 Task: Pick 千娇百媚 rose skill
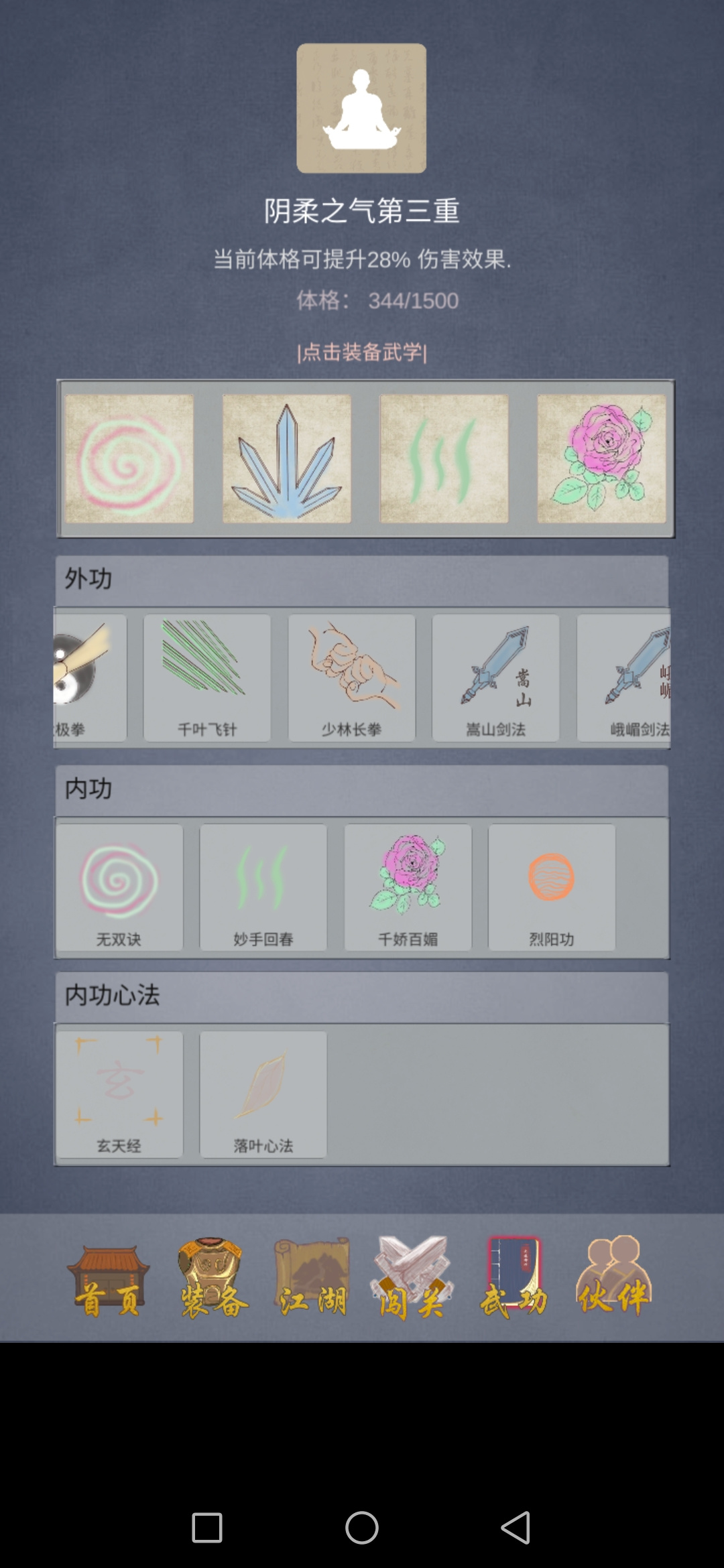coord(408,887)
